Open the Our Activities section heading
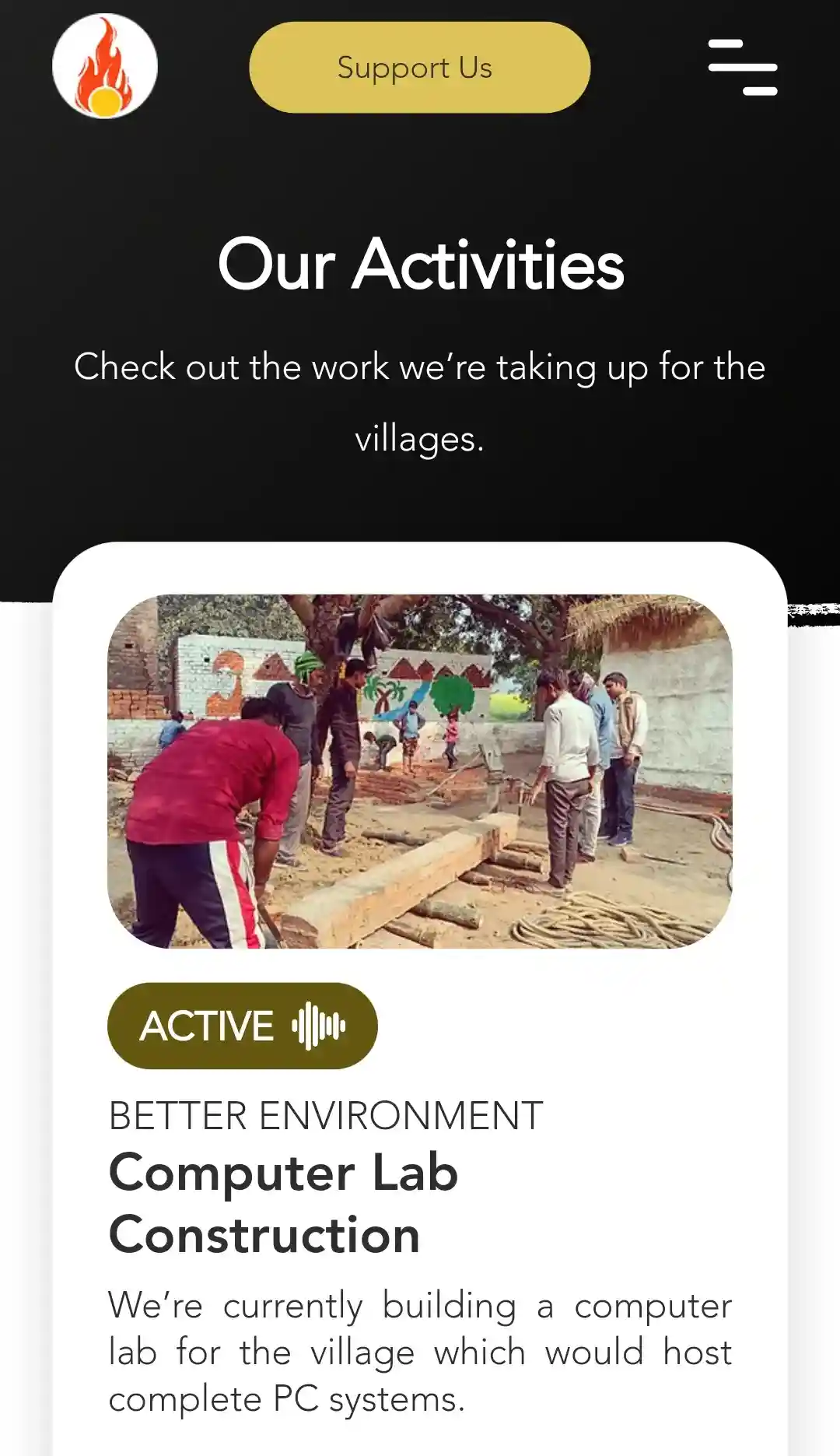The height and width of the screenshot is (1456, 840). tap(420, 267)
